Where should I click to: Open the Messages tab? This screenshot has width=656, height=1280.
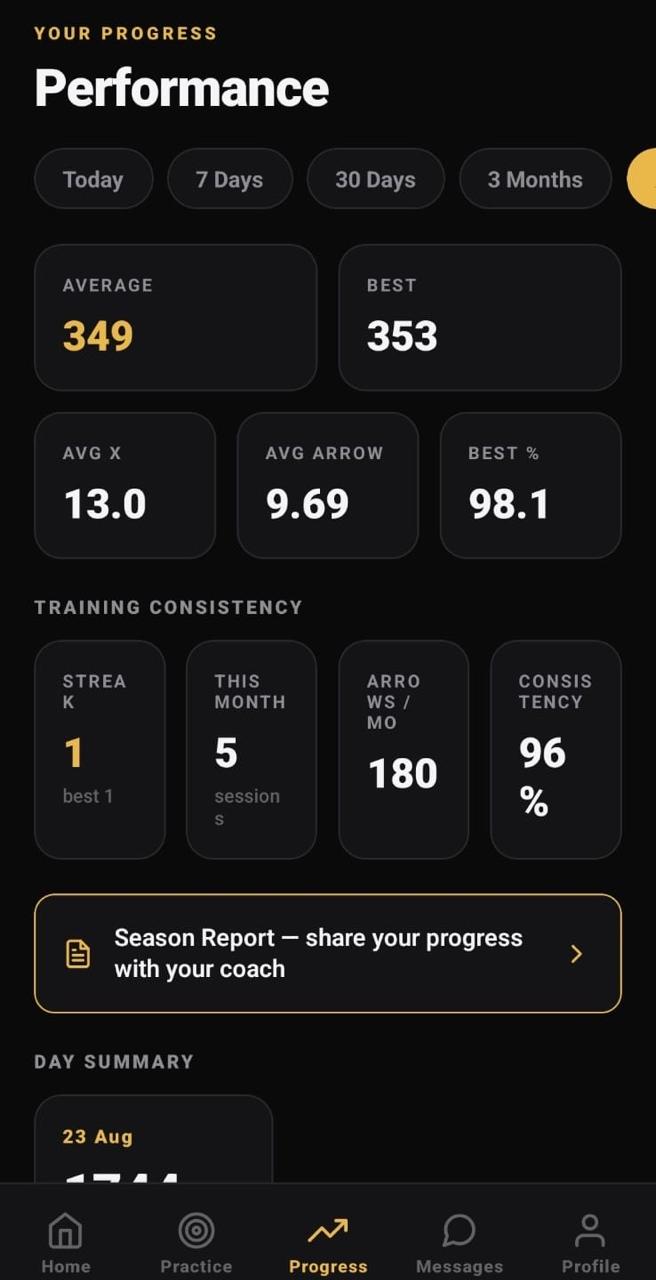click(x=459, y=1241)
